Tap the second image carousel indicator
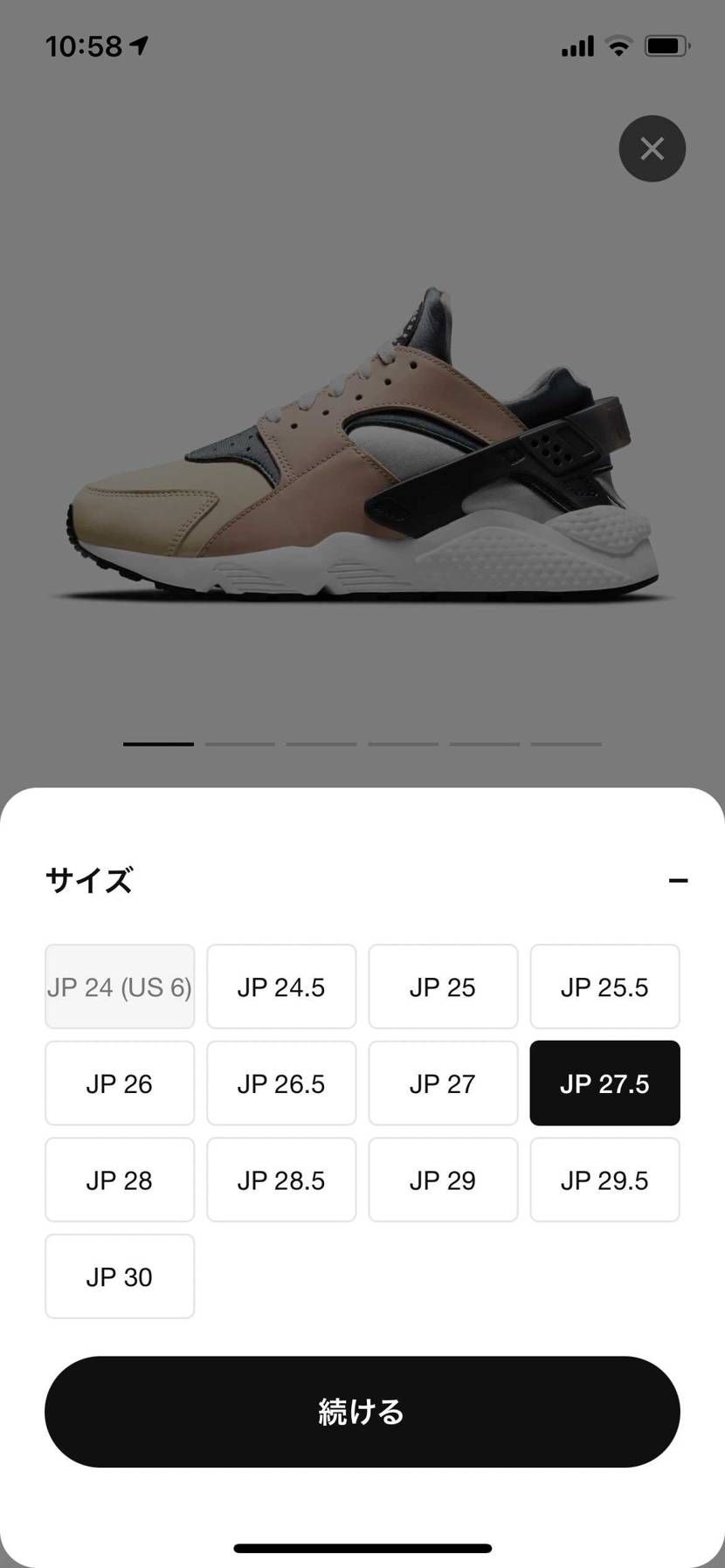The image size is (725, 1568). click(x=239, y=744)
